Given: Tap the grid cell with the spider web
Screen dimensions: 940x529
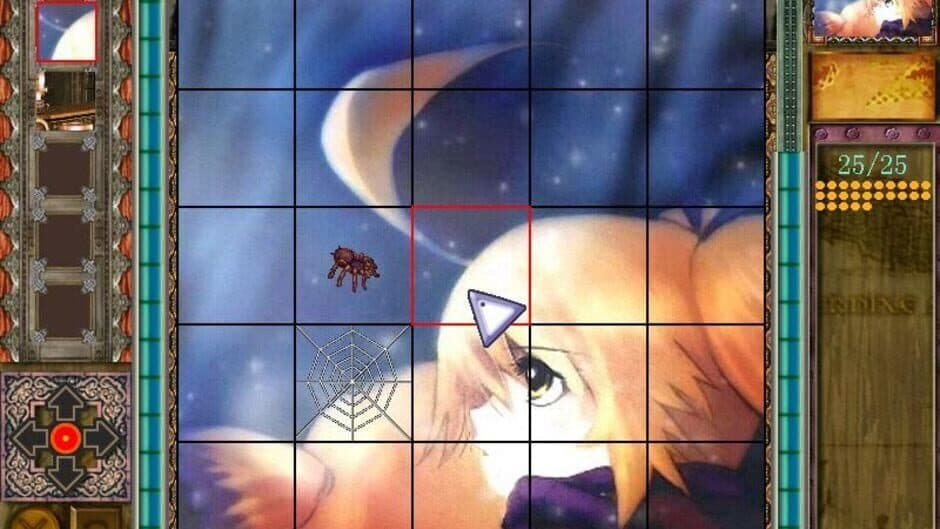Looking at the screenshot, I should (353, 383).
